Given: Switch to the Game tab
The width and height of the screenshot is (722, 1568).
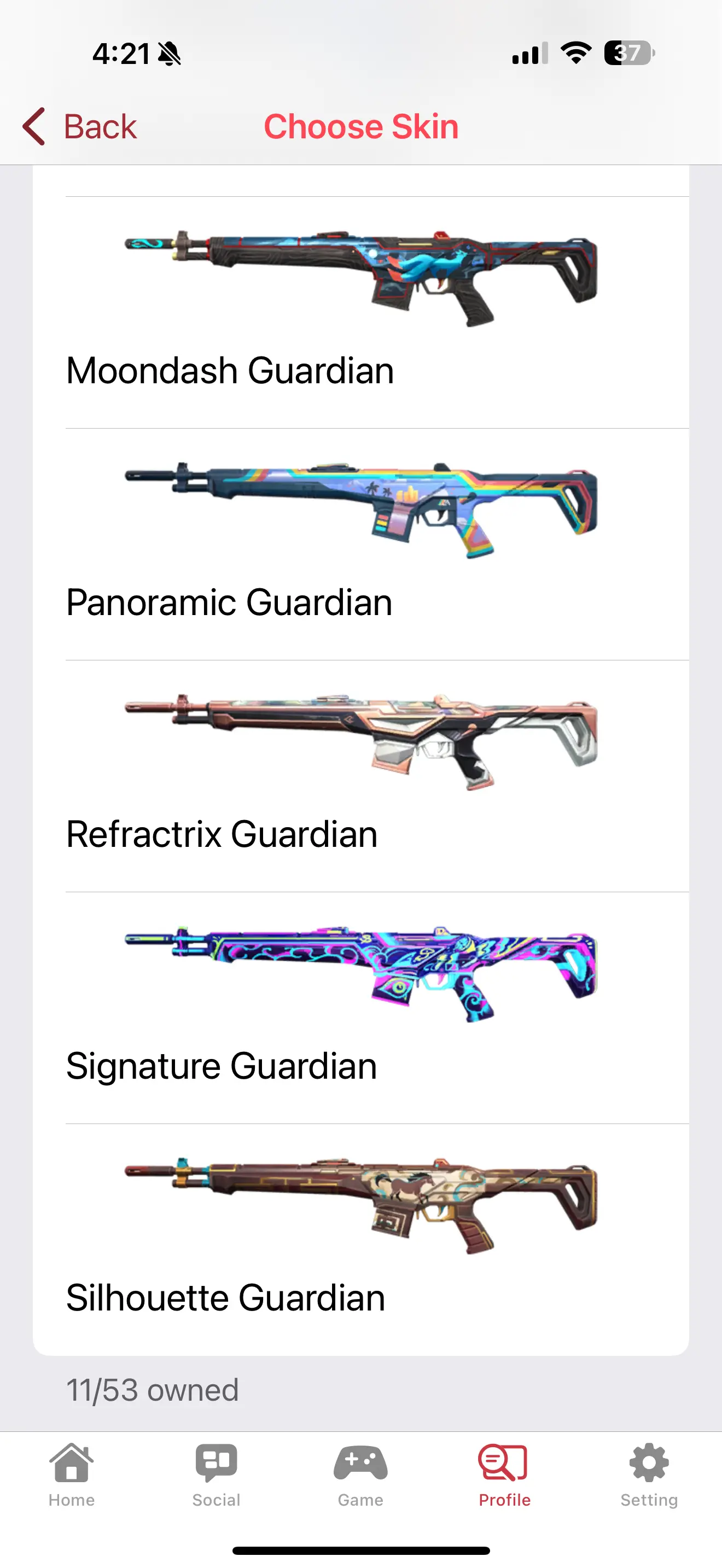Looking at the screenshot, I should coord(360,1473).
